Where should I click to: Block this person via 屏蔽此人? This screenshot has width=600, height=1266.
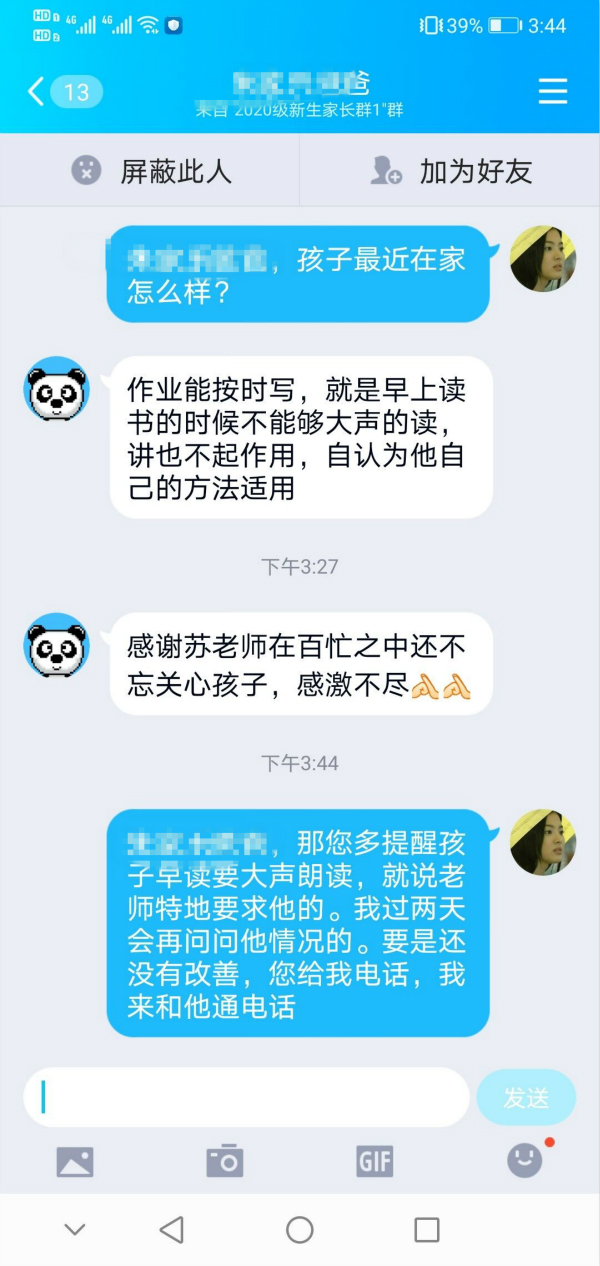[x=152, y=171]
